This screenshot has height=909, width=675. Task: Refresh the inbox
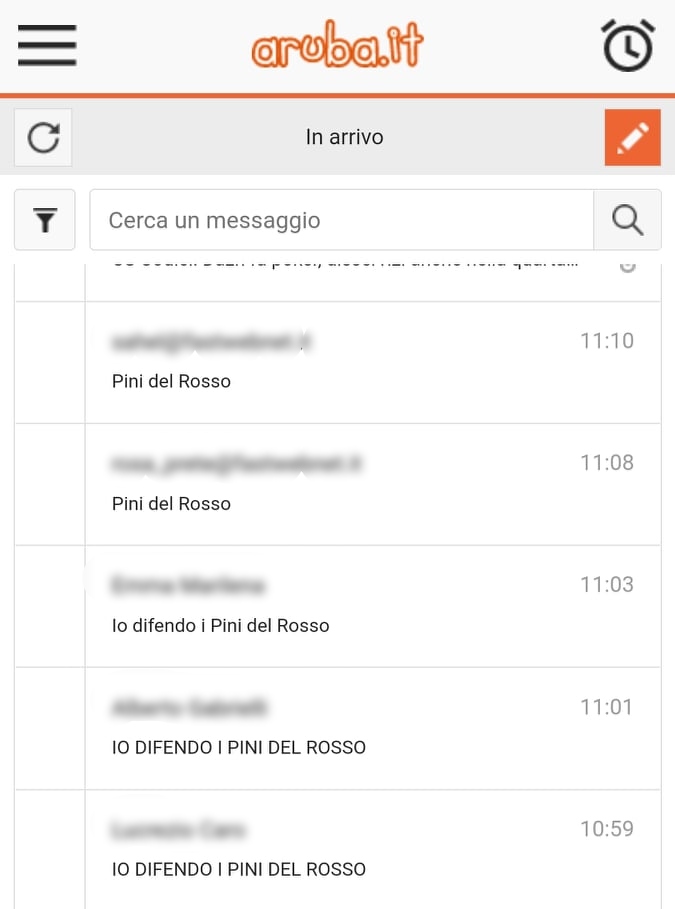43,137
